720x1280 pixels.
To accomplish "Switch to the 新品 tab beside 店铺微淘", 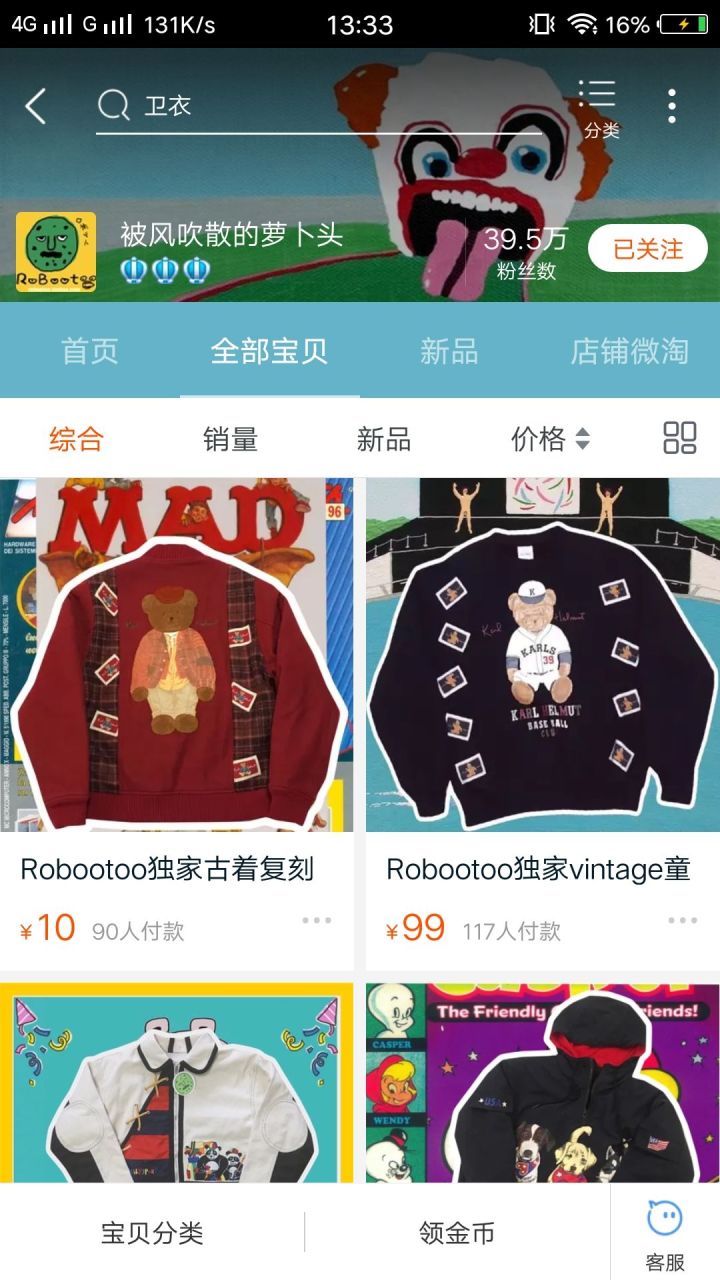I will [x=449, y=351].
